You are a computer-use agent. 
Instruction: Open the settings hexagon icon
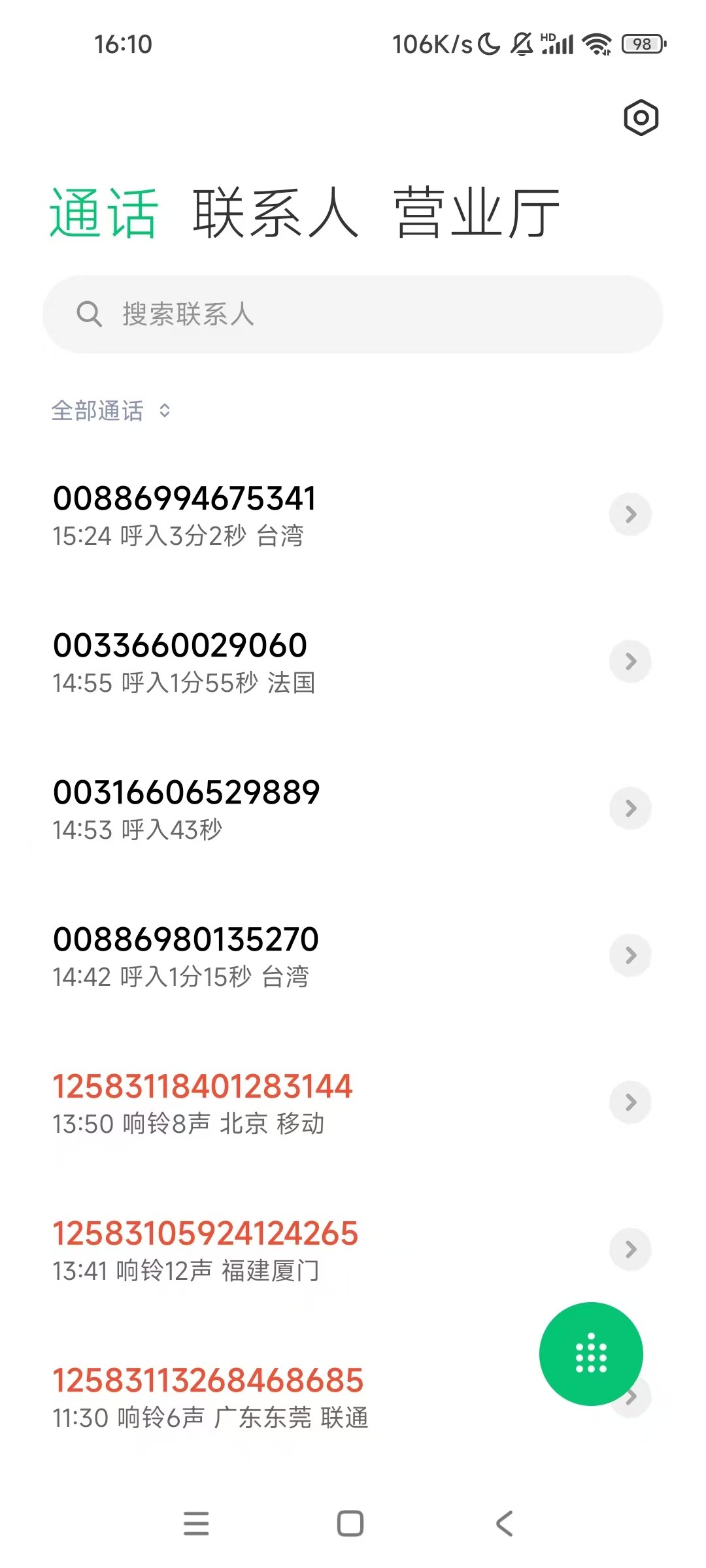coord(641,118)
